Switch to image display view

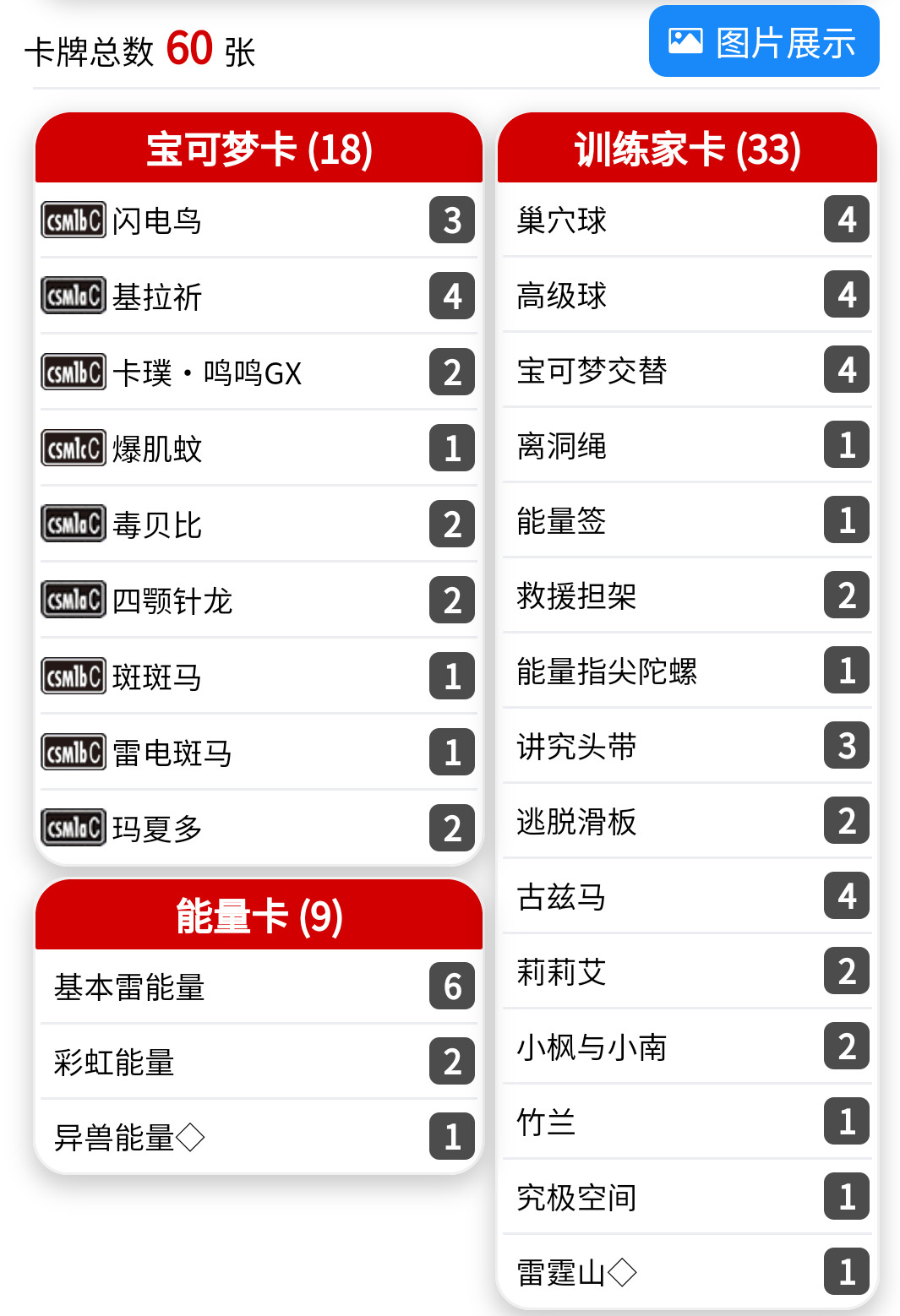click(763, 42)
